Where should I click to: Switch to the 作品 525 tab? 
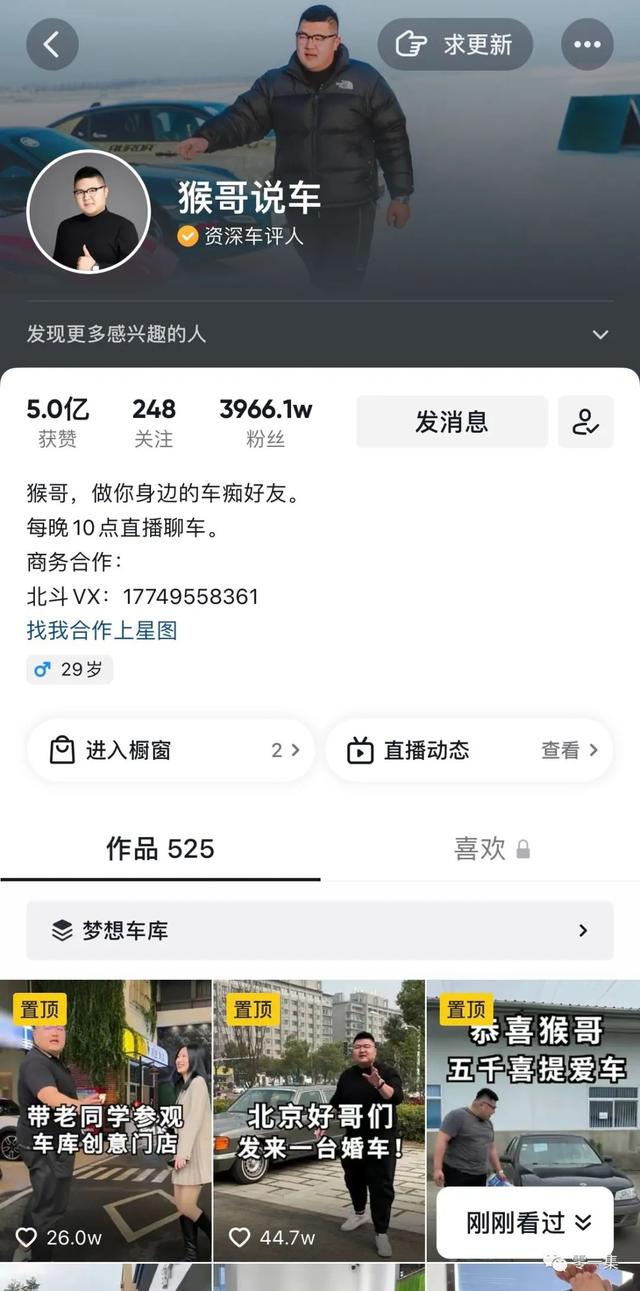tap(160, 849)
